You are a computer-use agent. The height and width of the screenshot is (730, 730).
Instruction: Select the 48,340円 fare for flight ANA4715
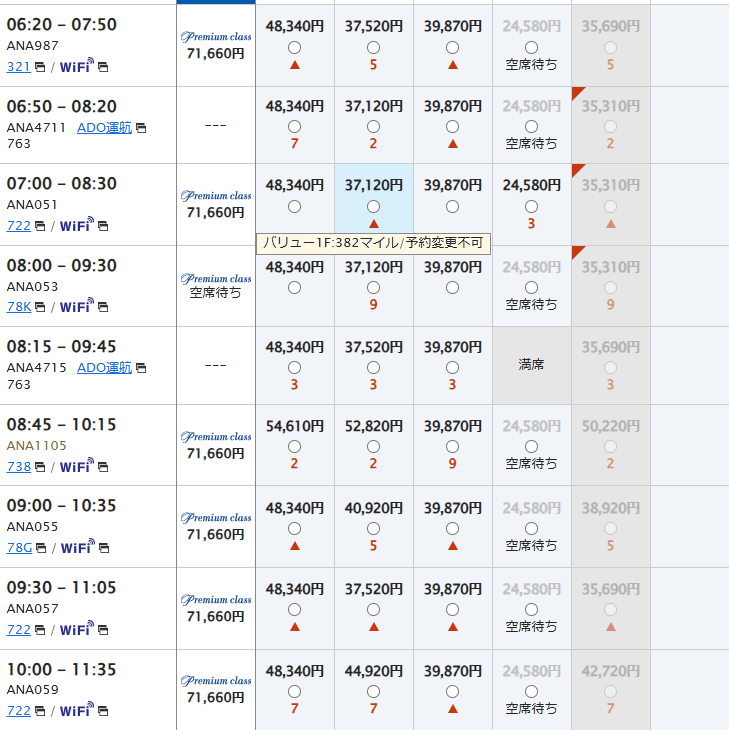(x=294, y=367)
